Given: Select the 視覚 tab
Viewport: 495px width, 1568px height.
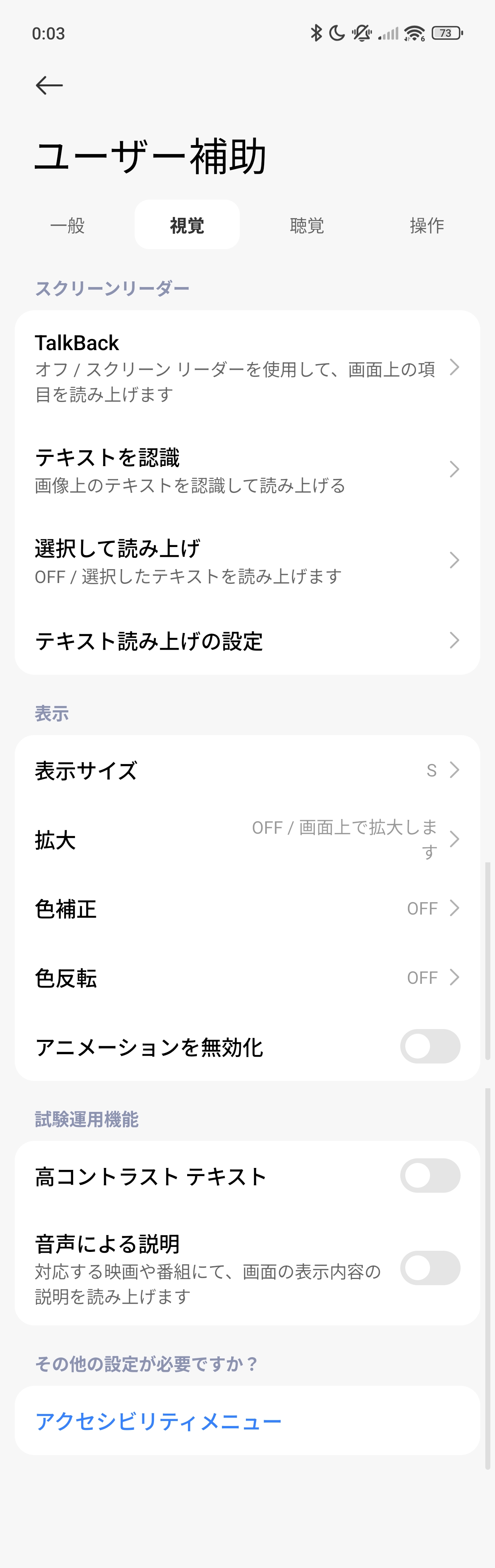Looking at the screenshot, I should pyautogui.click(x=187, y=225).
